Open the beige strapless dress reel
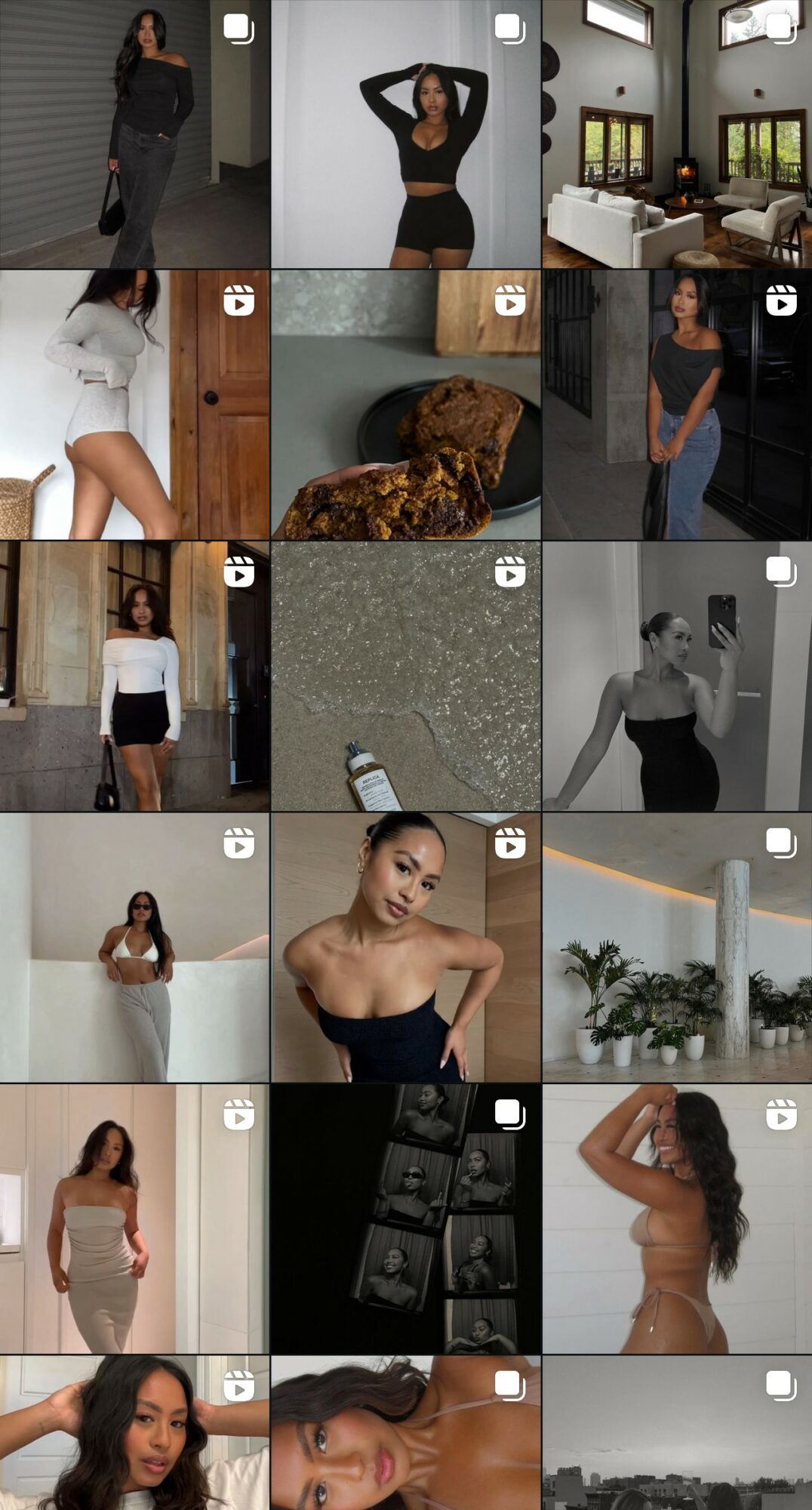 (x=134, y=1218)
